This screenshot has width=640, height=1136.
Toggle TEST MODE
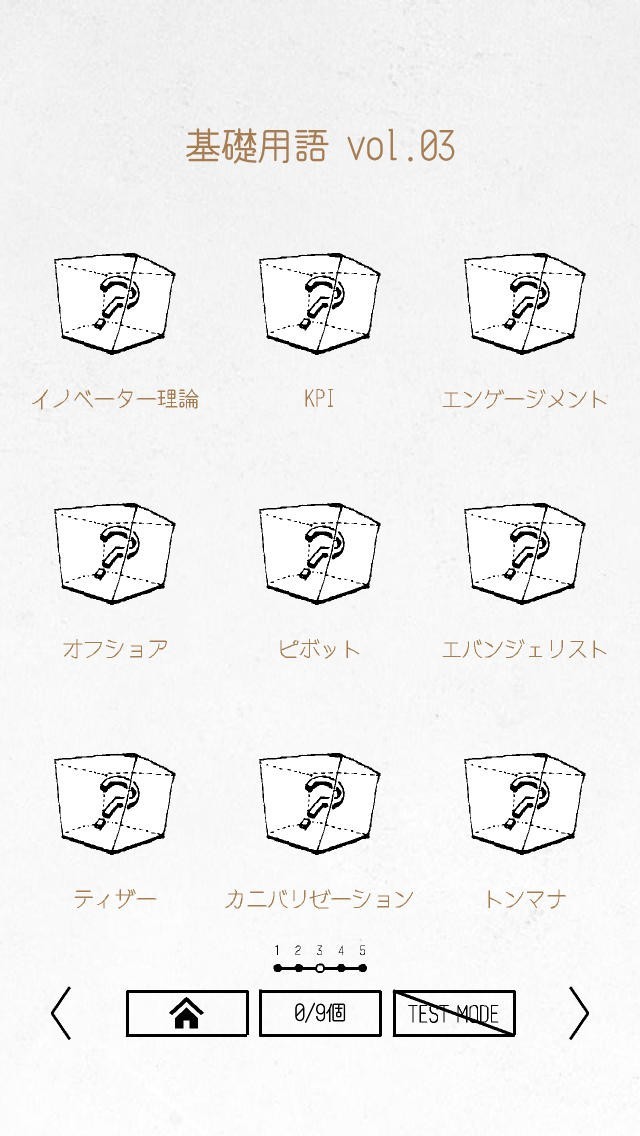tap(454, 1013)
